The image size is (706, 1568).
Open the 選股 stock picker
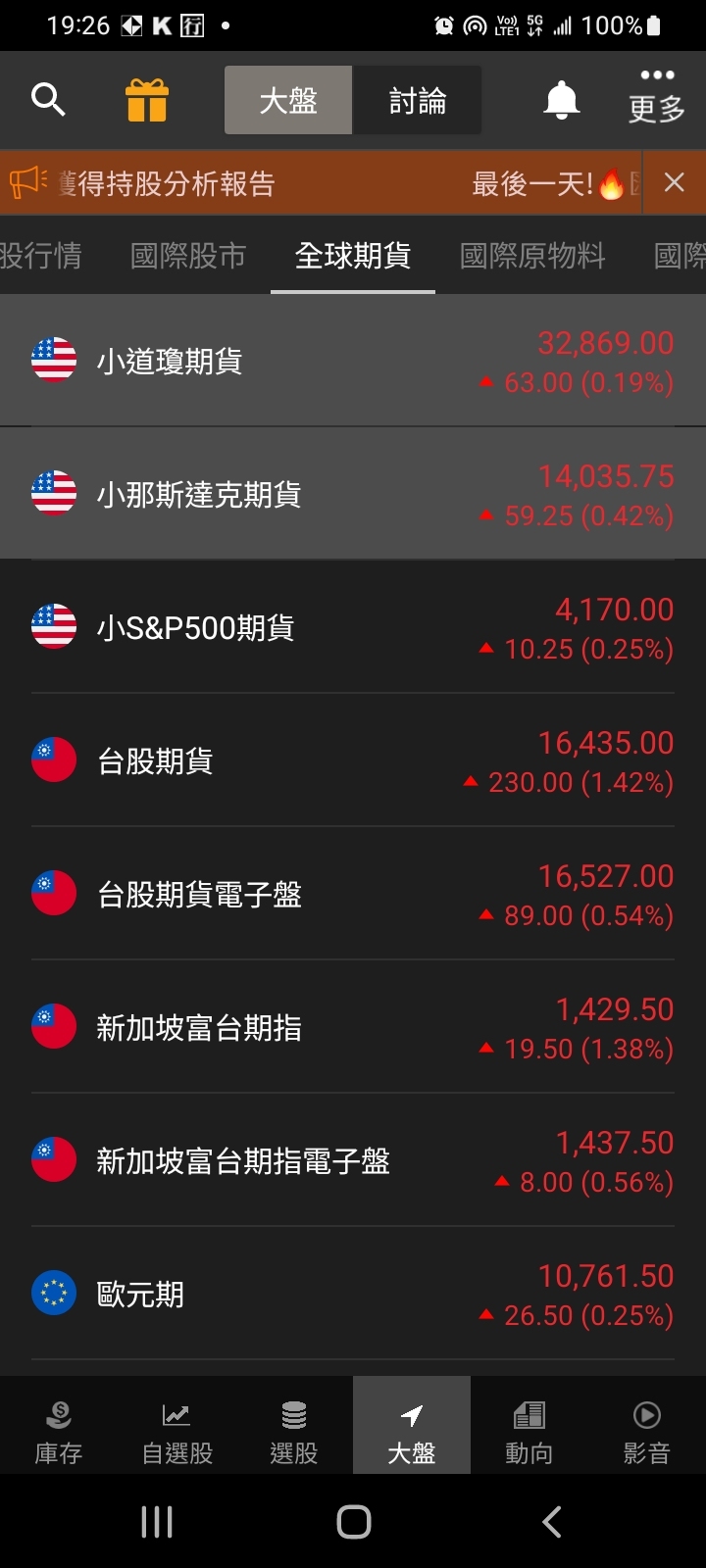292,1426
